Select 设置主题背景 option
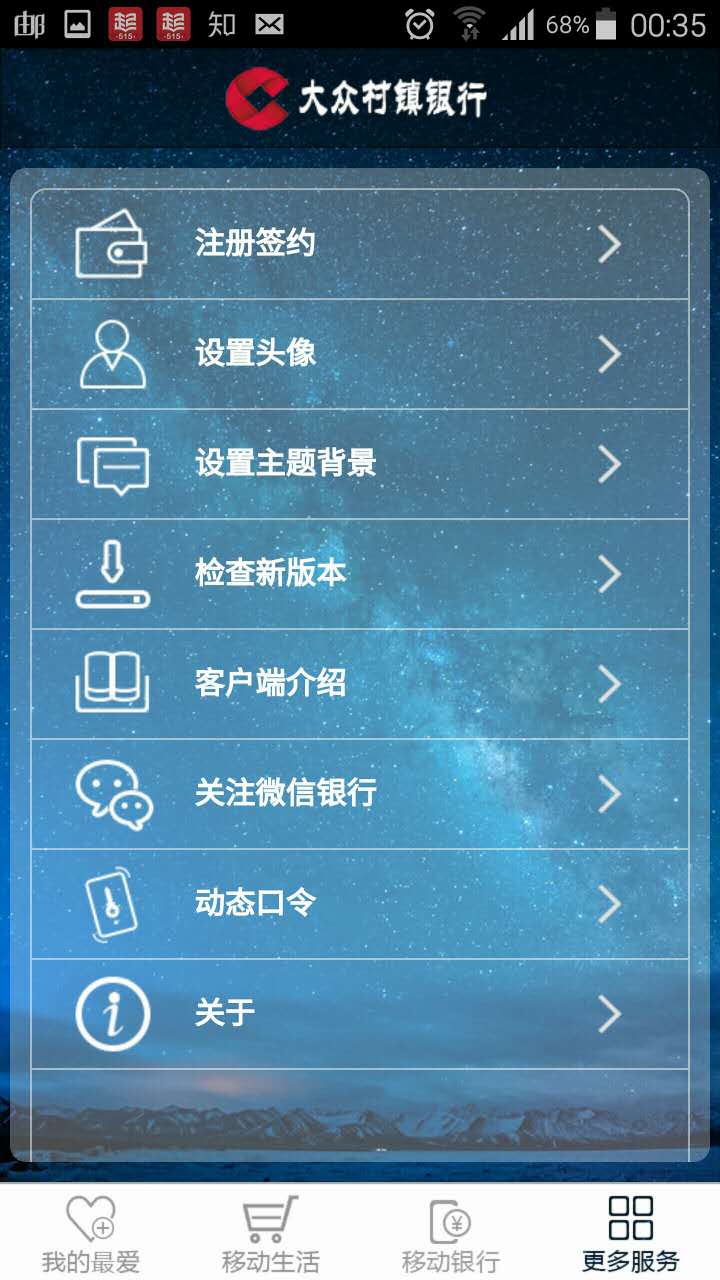Screen dimensions: 720x1280 tap(360, 464)
